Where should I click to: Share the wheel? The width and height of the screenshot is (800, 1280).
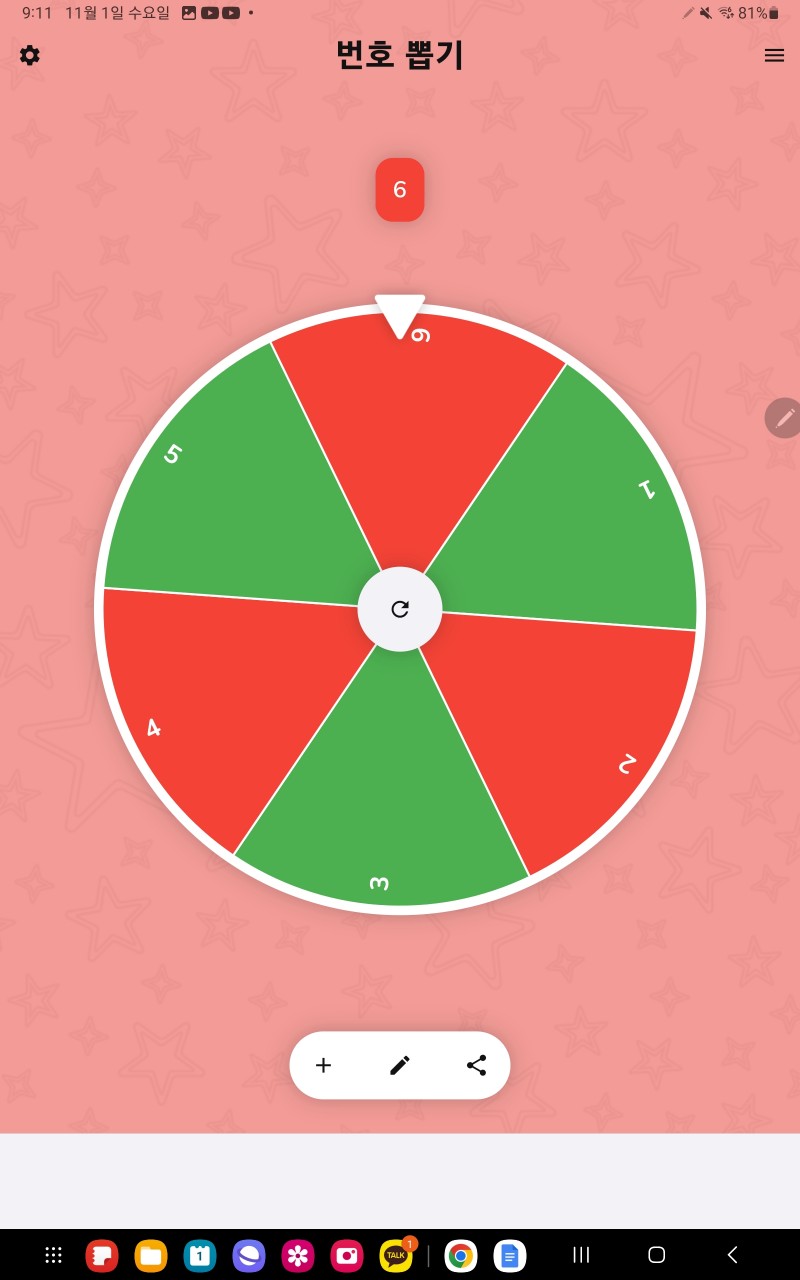(477, 1065)
